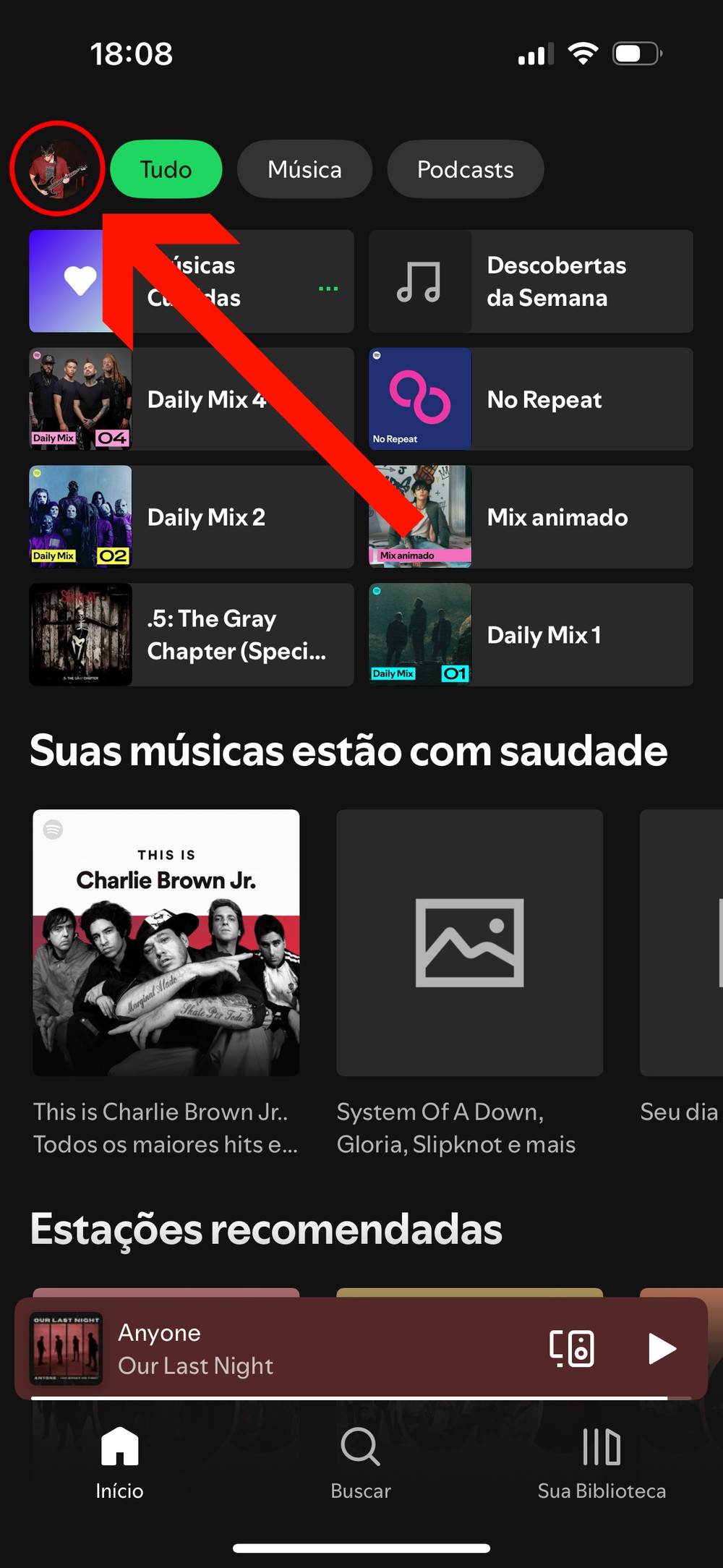Play Anyone by Our Last Night
The image size is (723, 1568).
(x=662, y=1348)
